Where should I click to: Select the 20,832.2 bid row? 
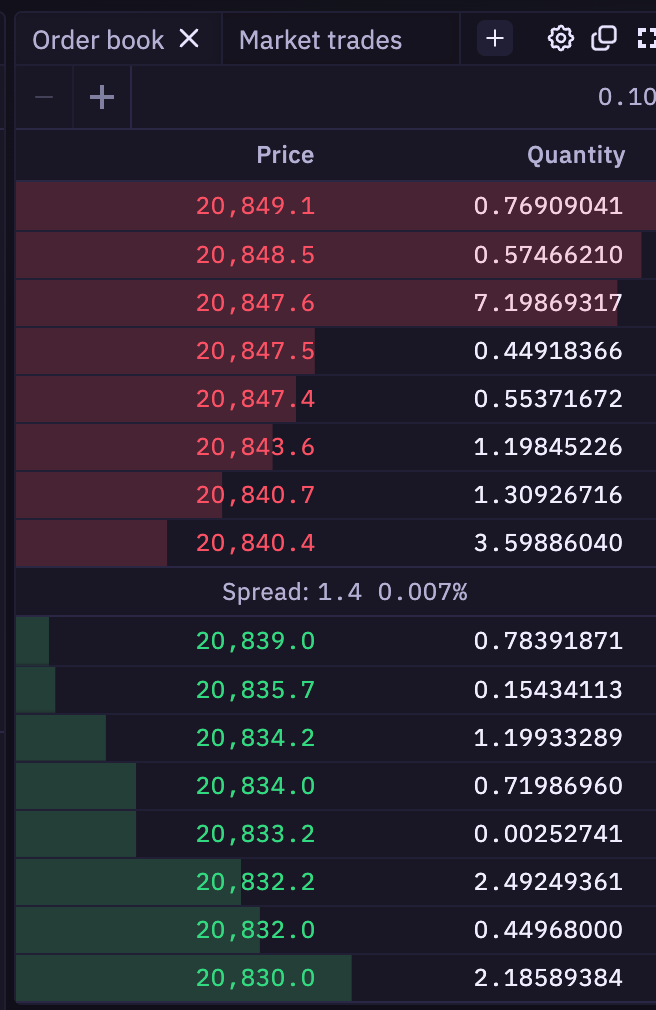[x=335, y=882]
